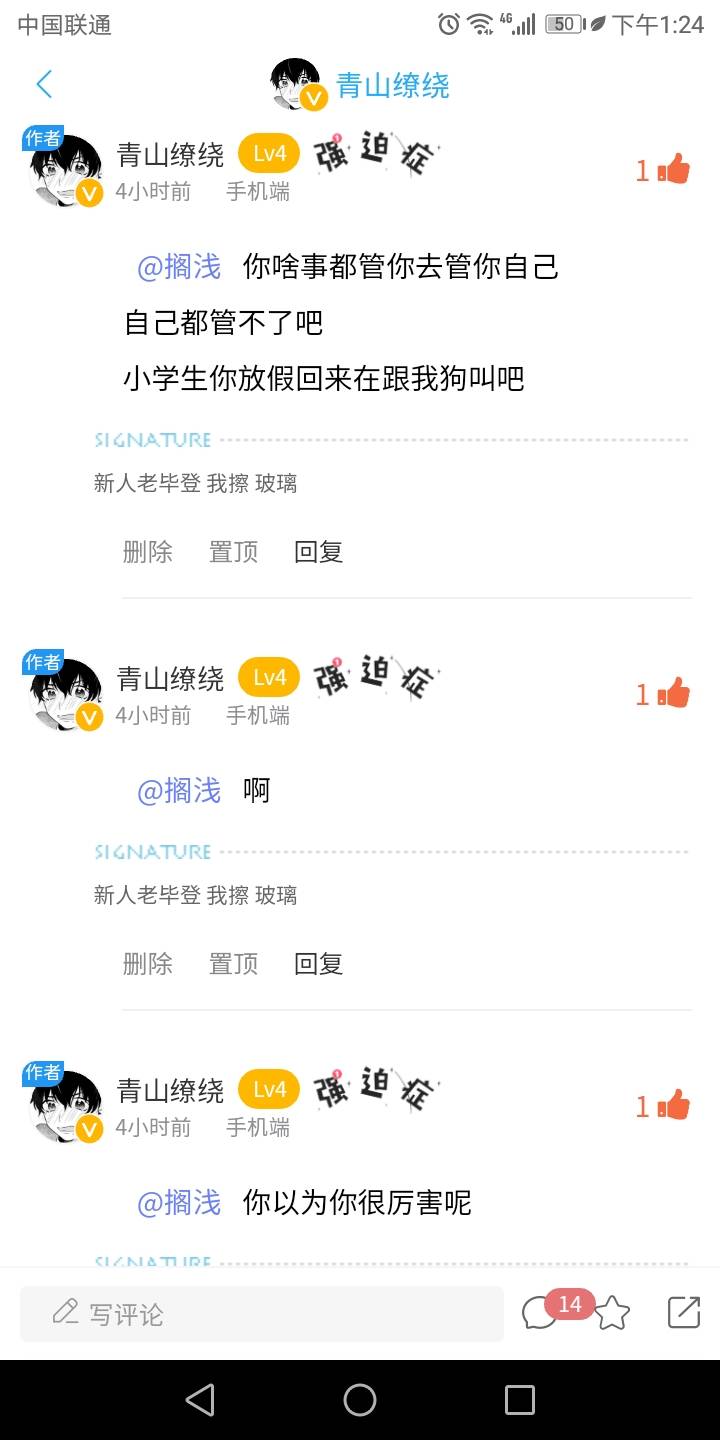
Task: Like the comment about 小学生你放假回来
Action: 675,170
